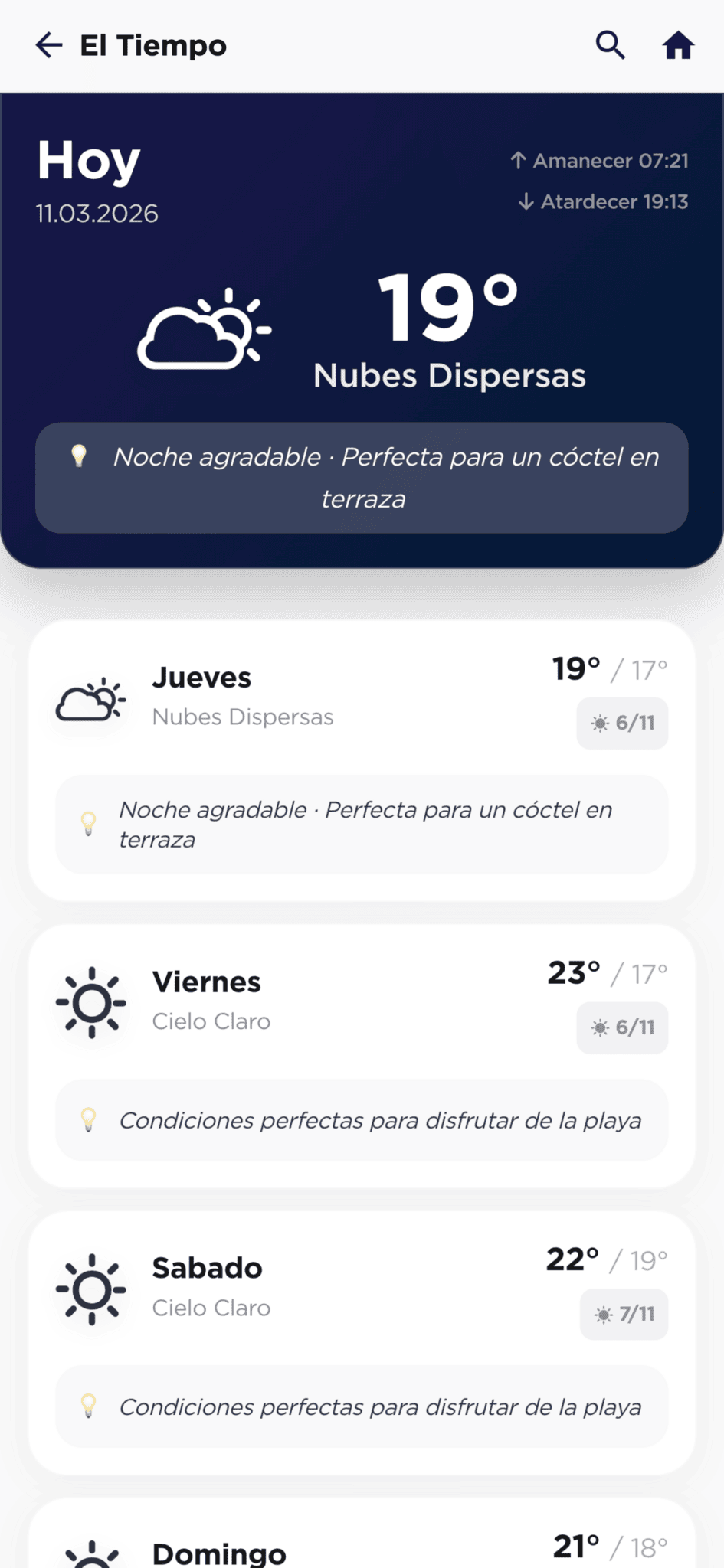Click the date 11.03.2026 under Hoy

click(x=97, y=214)
